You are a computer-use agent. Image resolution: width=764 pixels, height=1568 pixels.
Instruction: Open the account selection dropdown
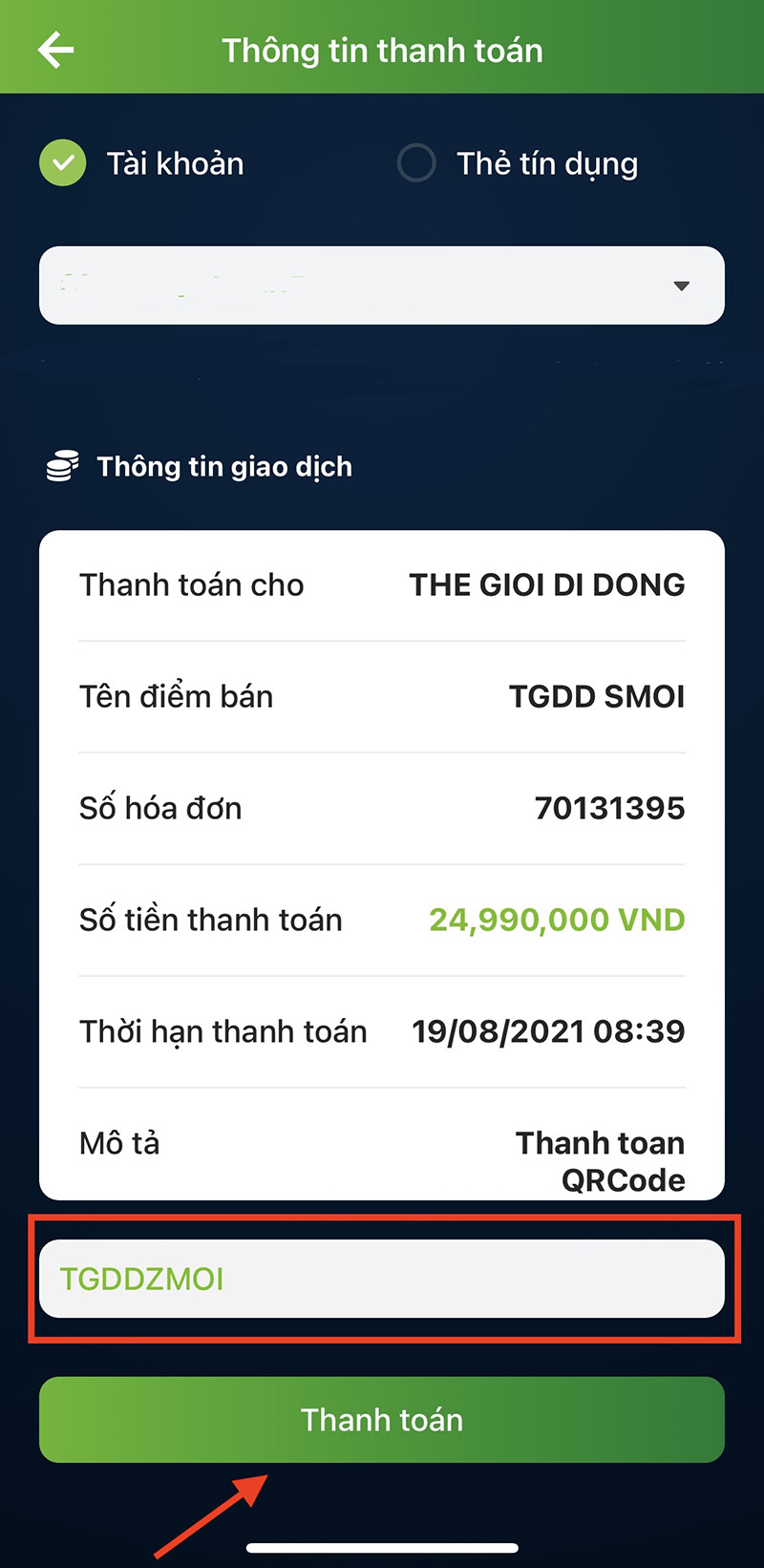[382, 285]
